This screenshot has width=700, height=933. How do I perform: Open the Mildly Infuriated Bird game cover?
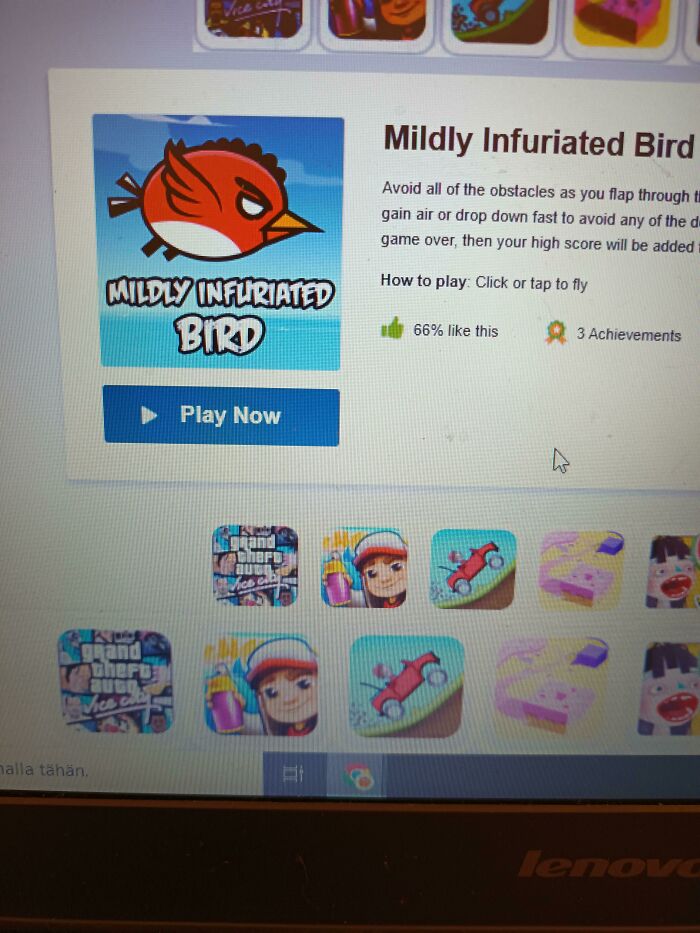(x=218, y=242)
